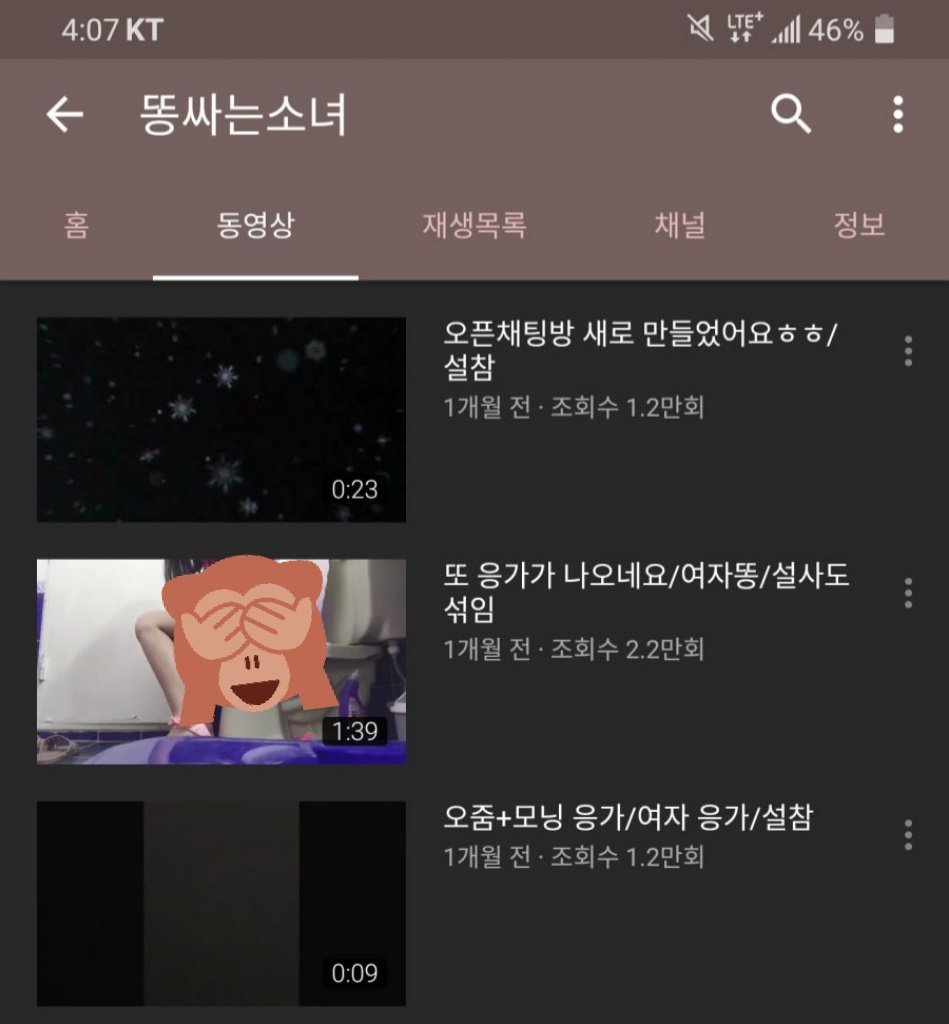The height and width of the screenshot is (1024, 949).
Task: Switch to the 홈 tab
Action: (76, 225)
